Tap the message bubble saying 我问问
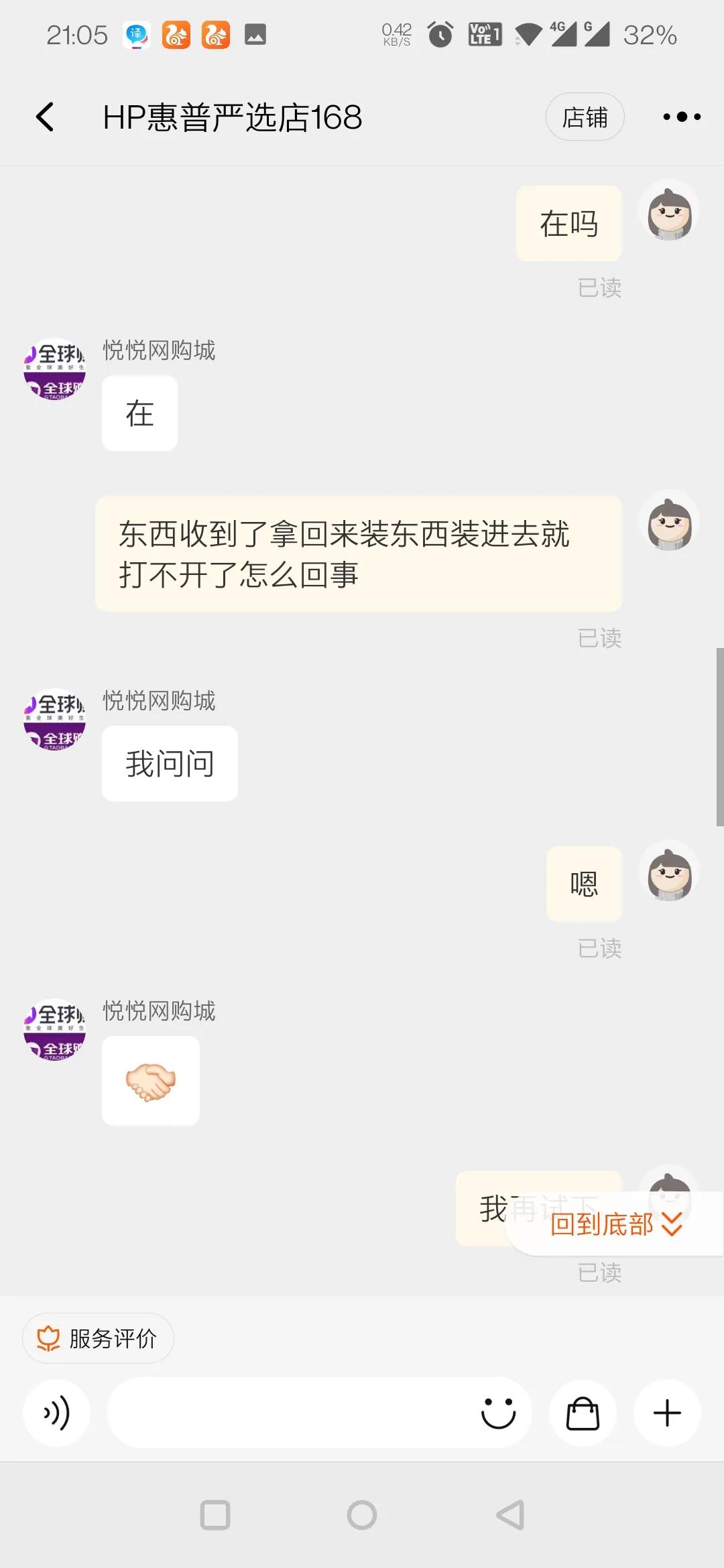 [169, 763]
